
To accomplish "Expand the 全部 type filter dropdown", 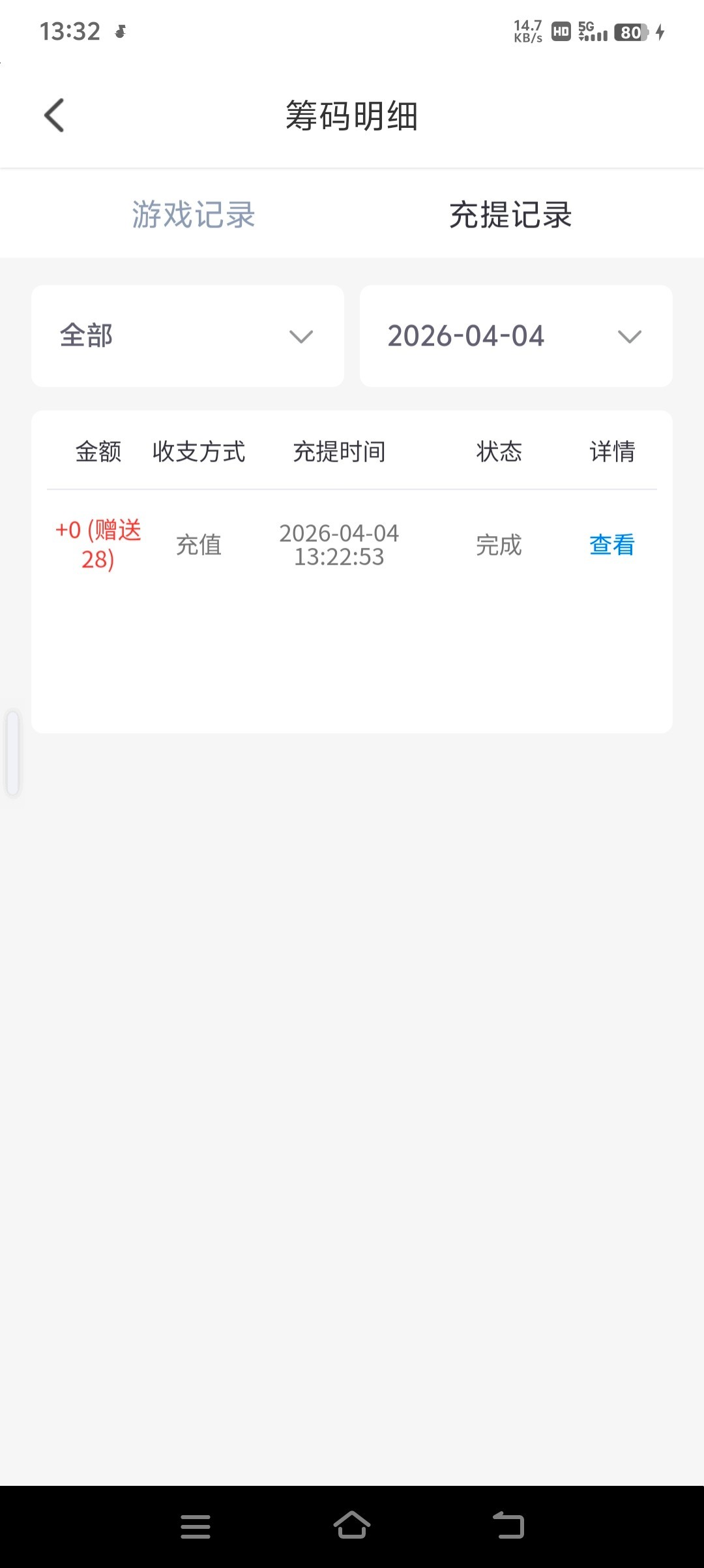I will point(188,336).
